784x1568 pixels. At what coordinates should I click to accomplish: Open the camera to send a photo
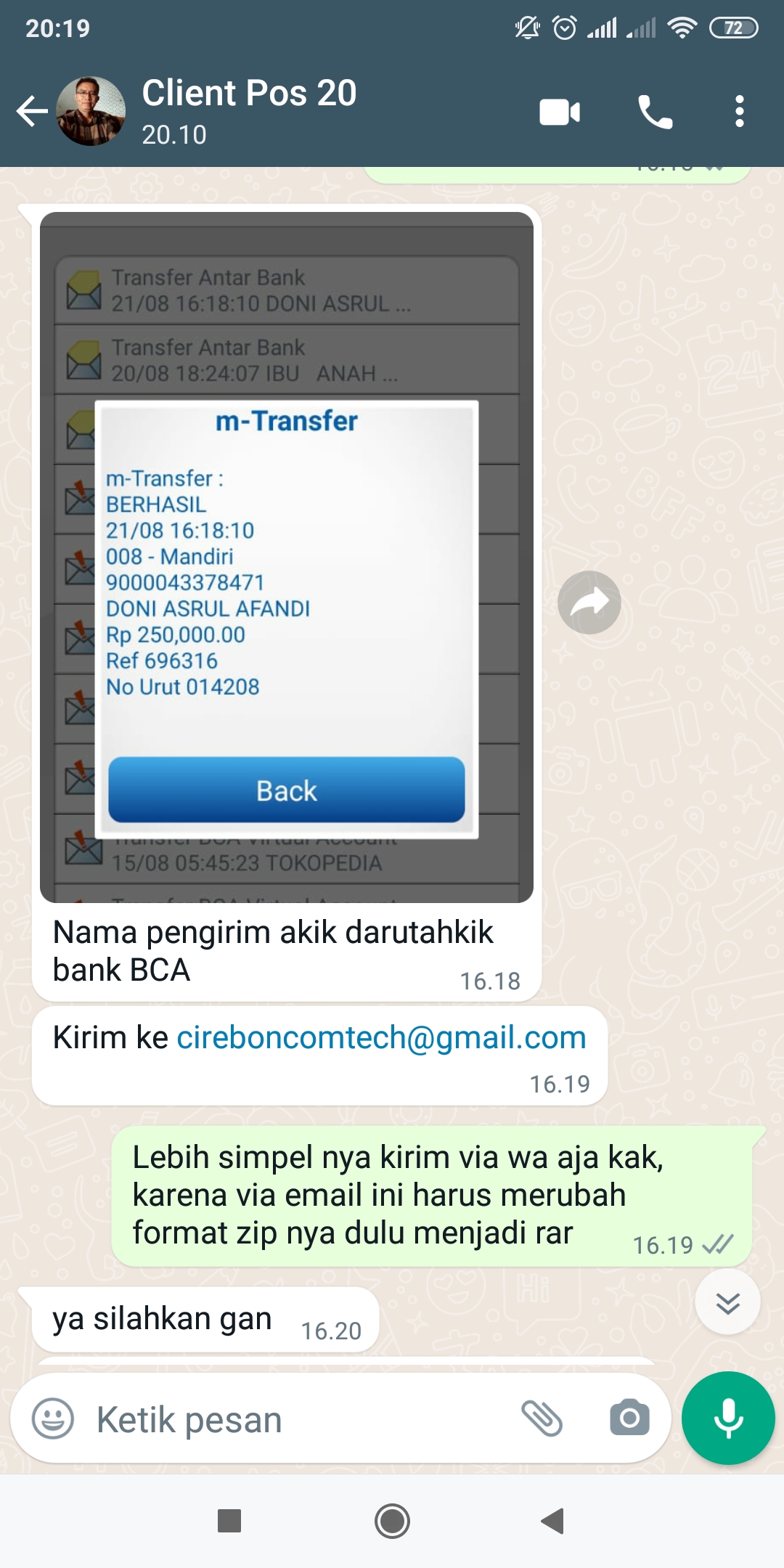click(629, 1418)
